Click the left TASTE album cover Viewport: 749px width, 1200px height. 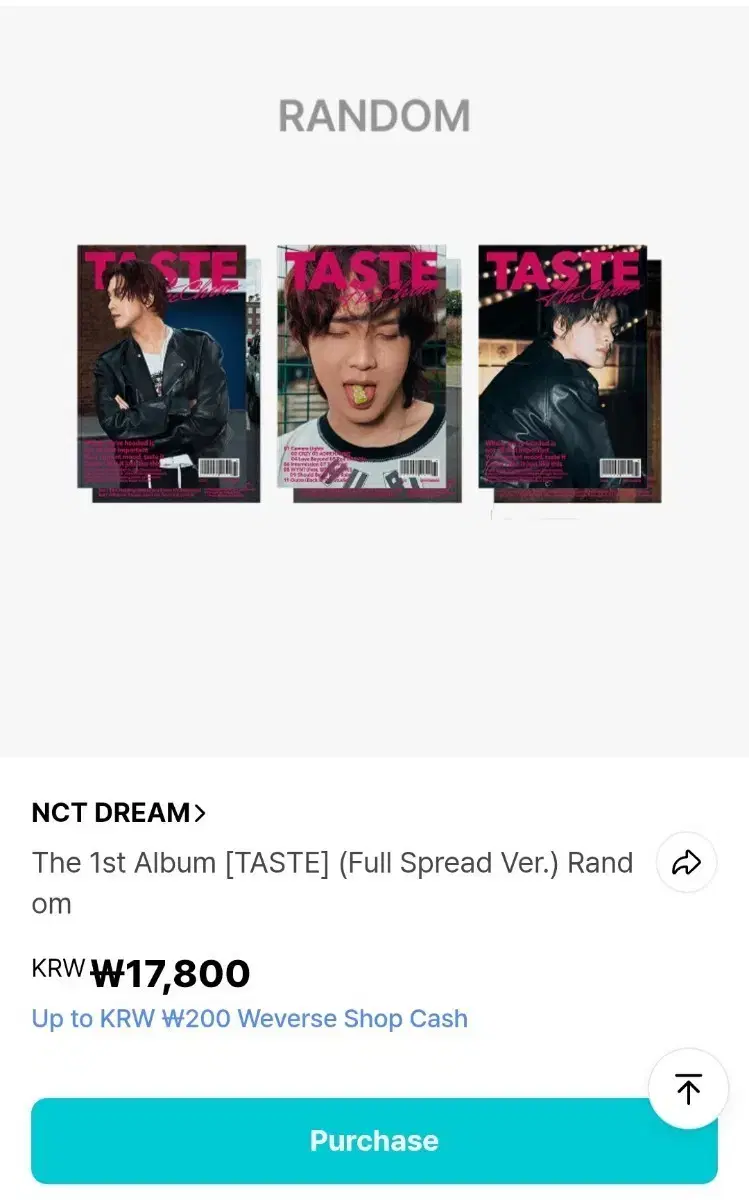(168, 370)
